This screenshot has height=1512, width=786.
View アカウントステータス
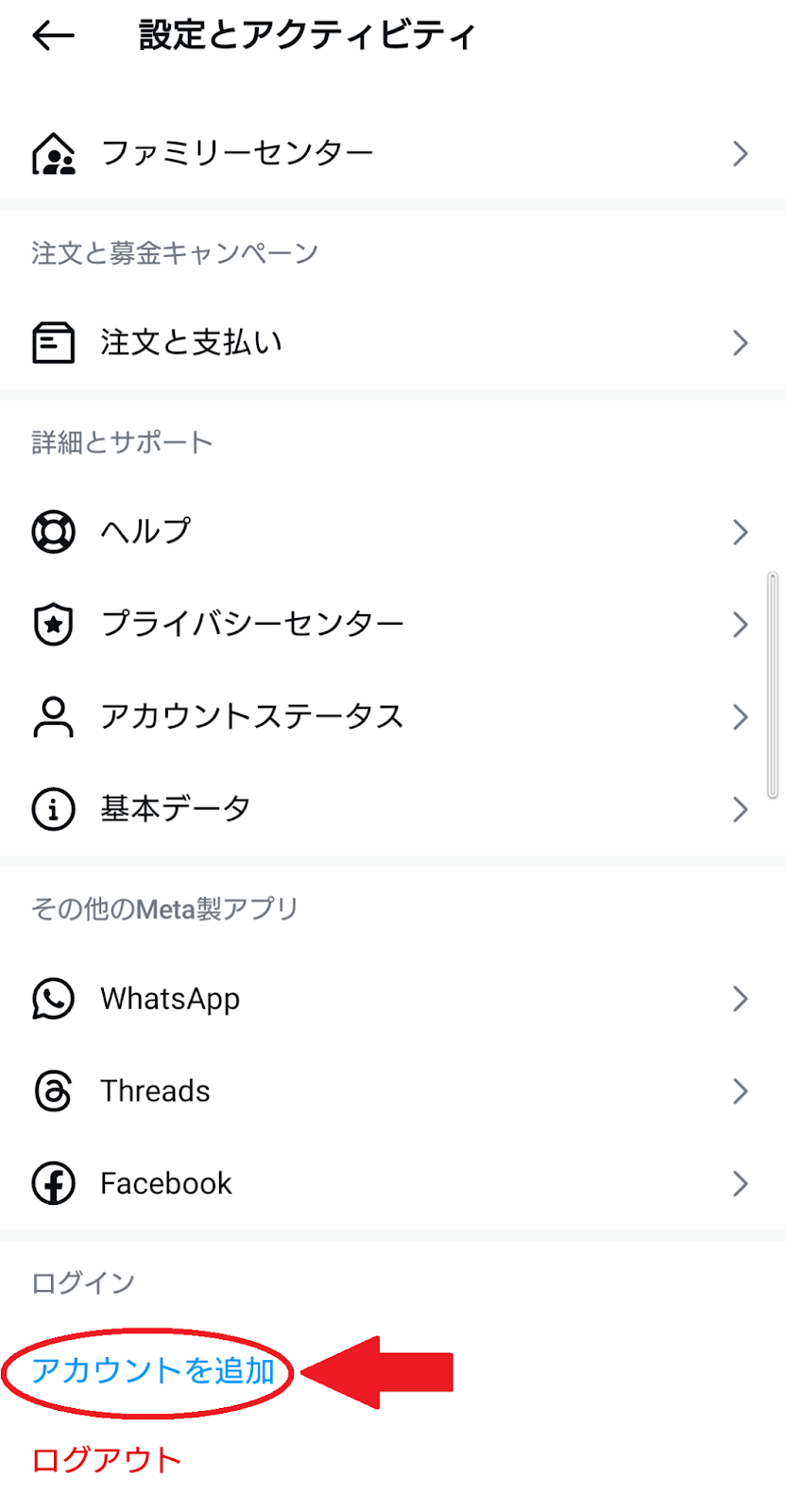pos(393,716)
